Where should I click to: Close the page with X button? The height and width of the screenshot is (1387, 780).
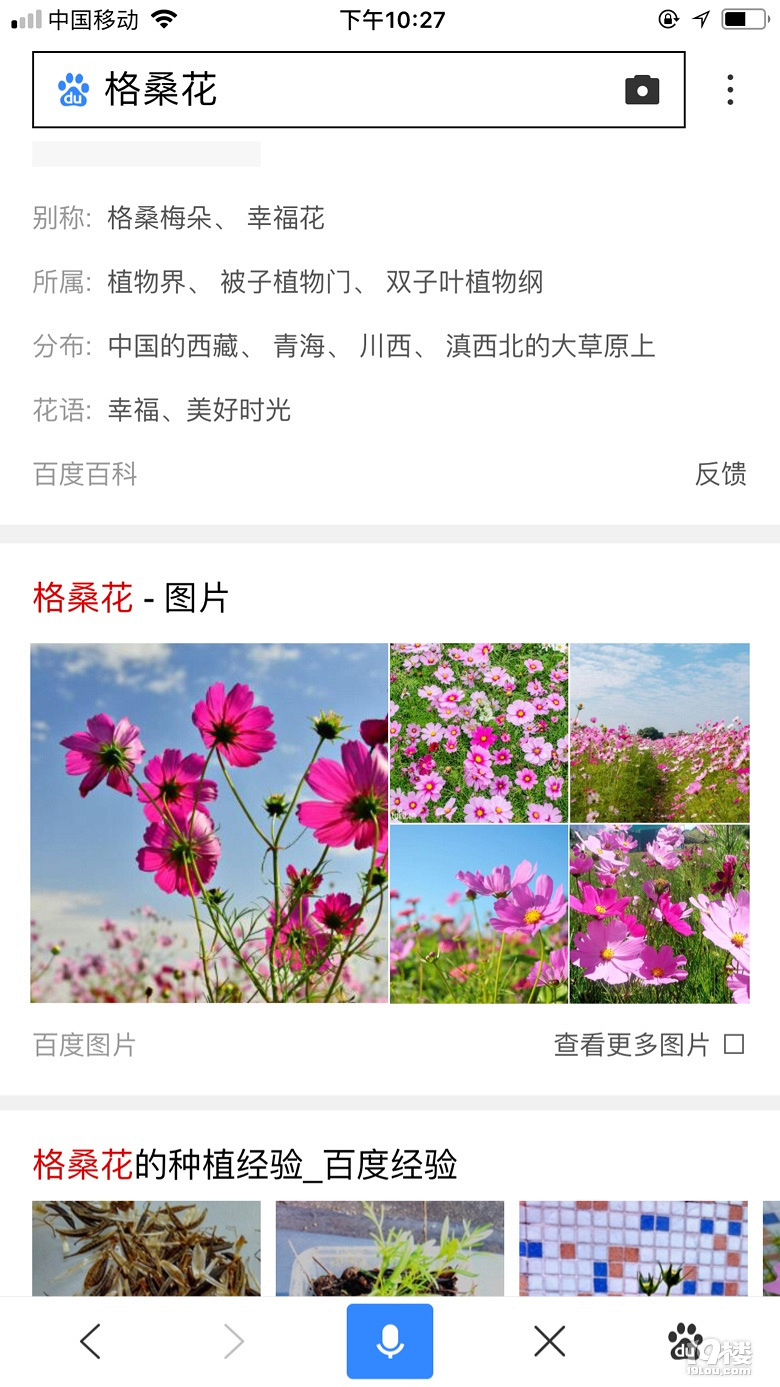(549, 1341)
